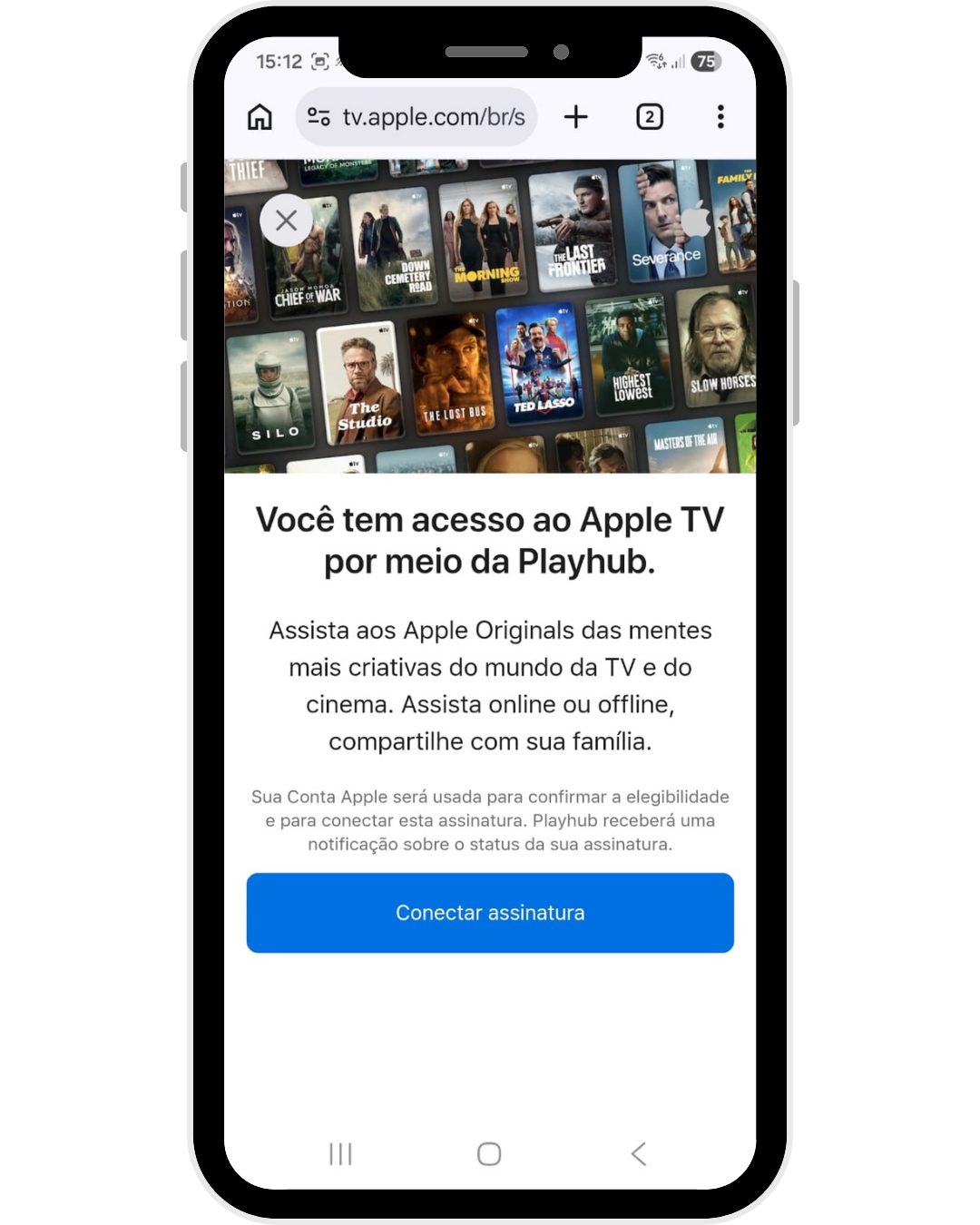Open the browser home page
Viewport: 980px width, 1225px height.
(260, 117)
